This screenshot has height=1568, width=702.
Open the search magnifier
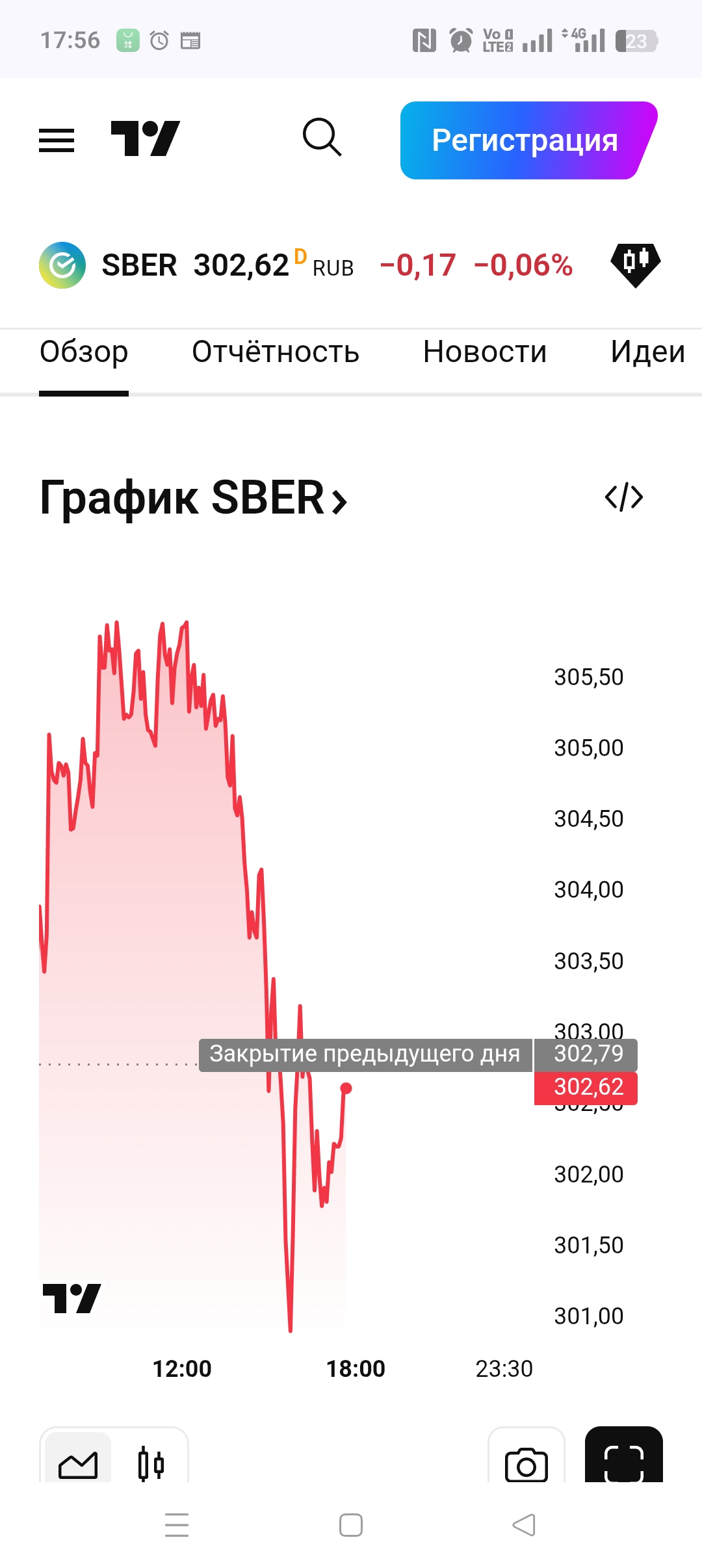click(x=322, y=138)
